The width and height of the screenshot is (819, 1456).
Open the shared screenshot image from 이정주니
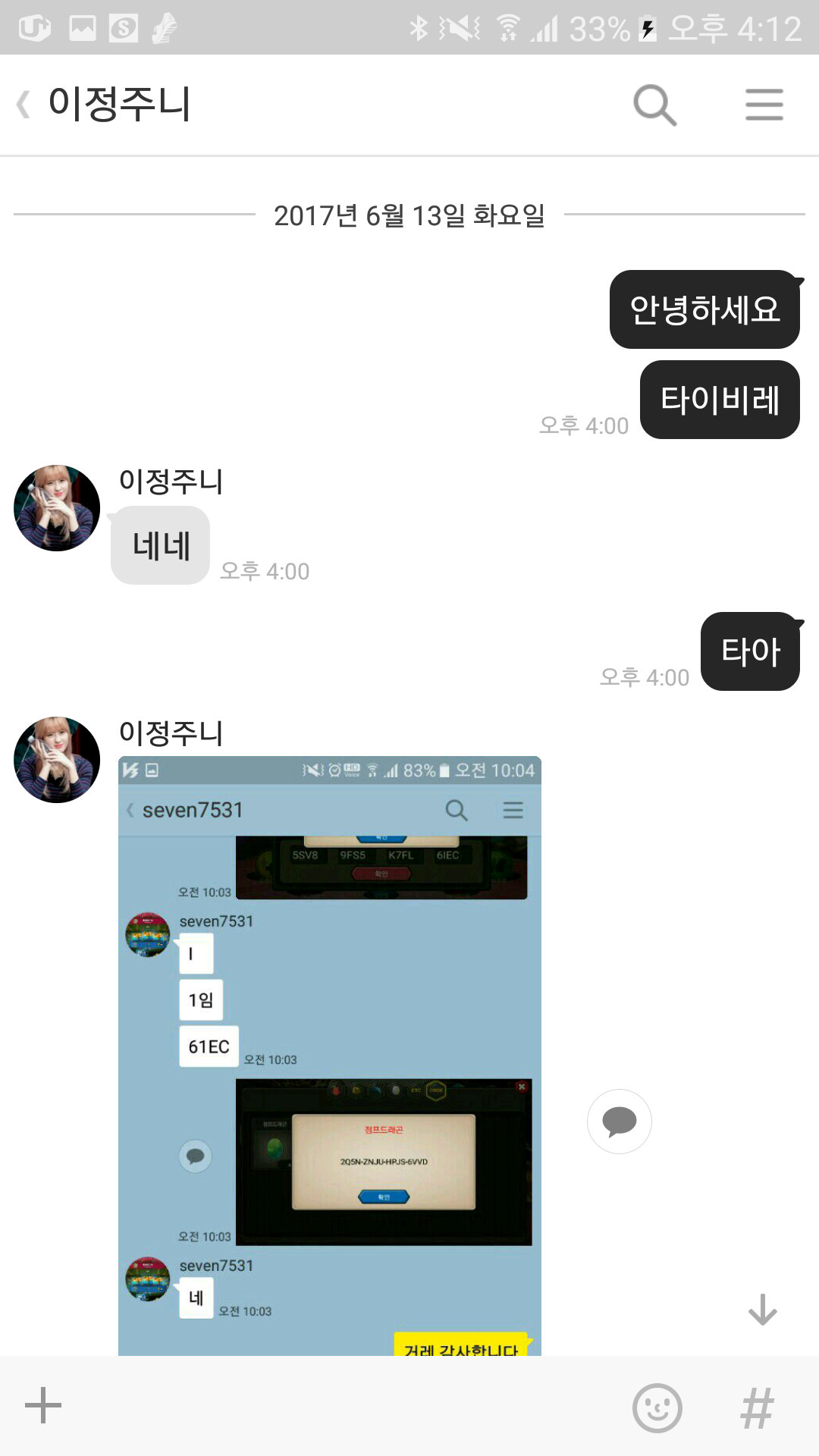click(330, 1054)
